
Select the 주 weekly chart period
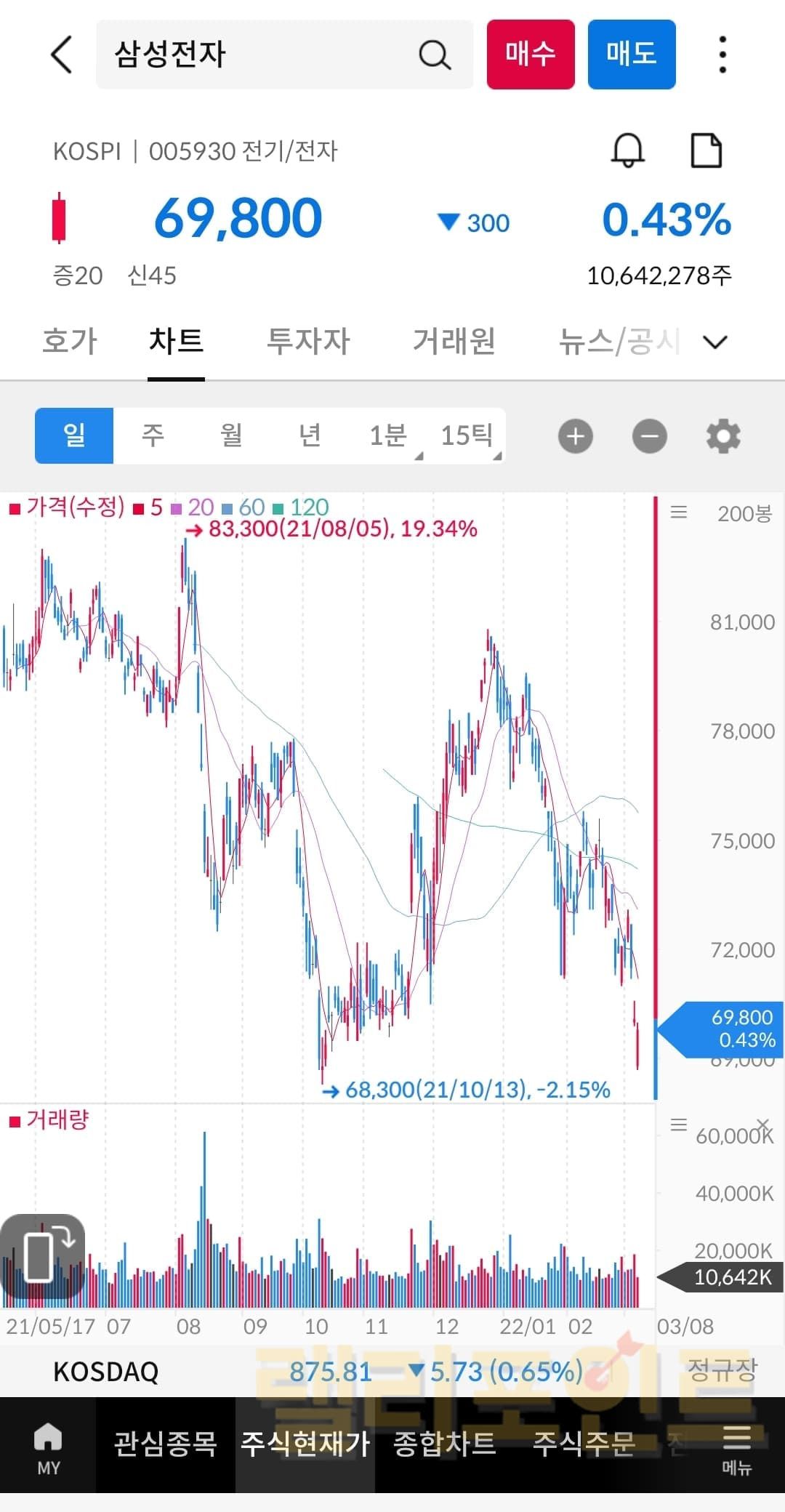click(153, 435)
